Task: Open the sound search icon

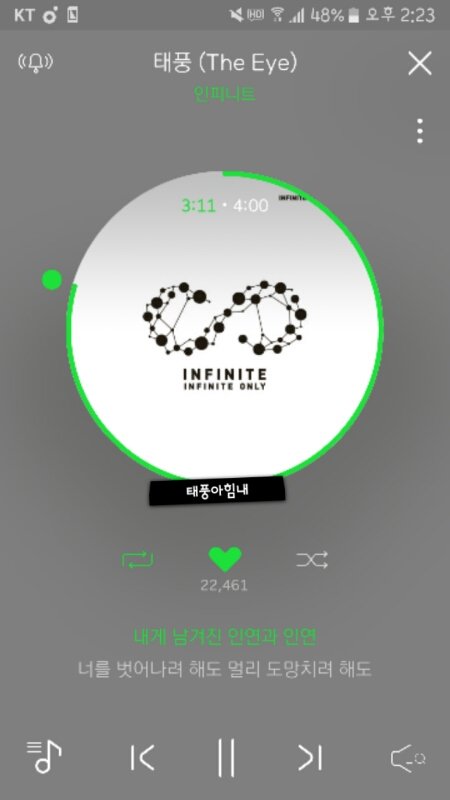Action: [408, 758]
